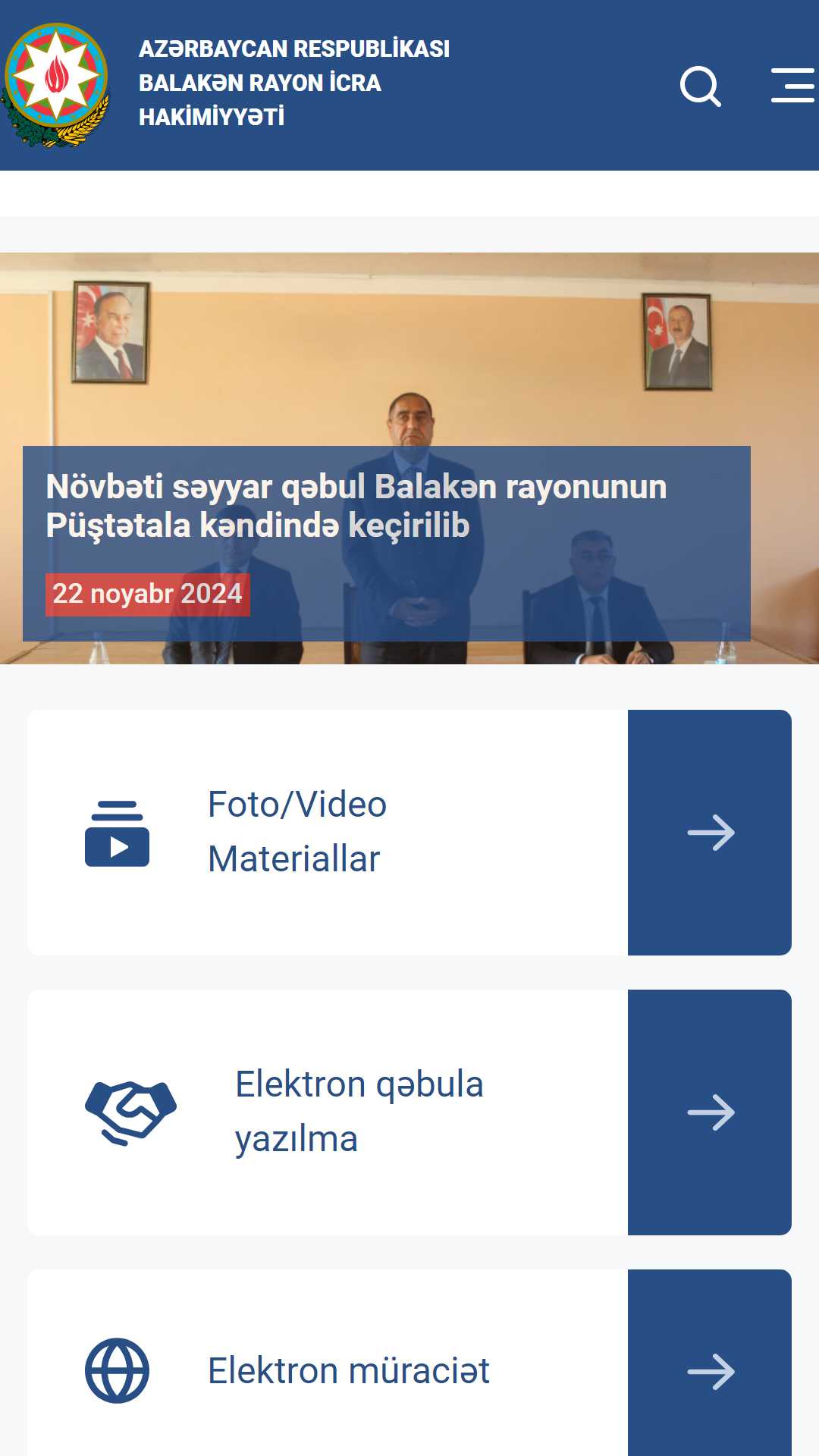The width and height of the screenshot is (819, 1456).
Task: Go to homepage via site title
Action: [293, 83]
